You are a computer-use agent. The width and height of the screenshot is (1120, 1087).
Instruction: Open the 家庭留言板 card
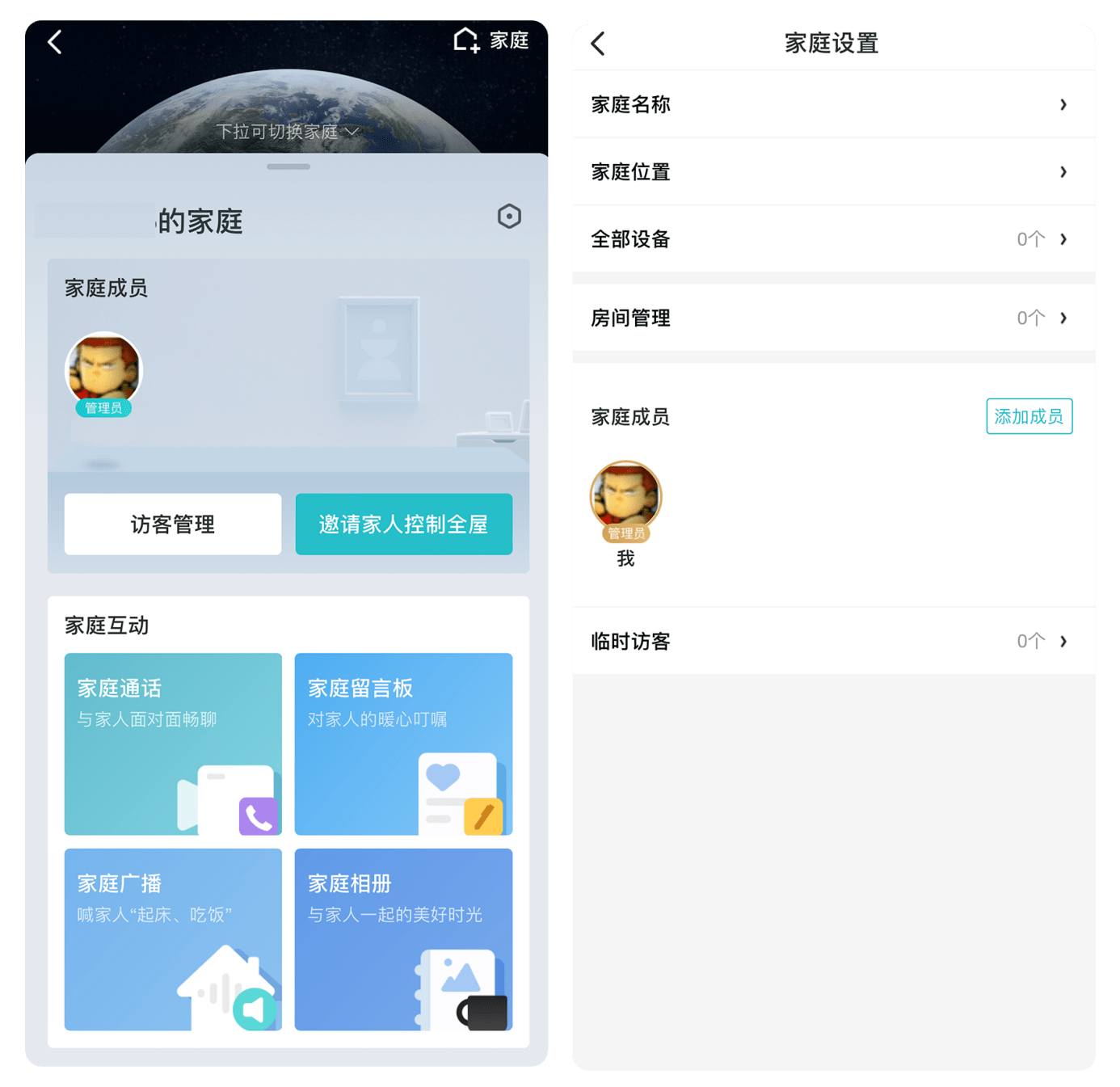click(403, 744)
